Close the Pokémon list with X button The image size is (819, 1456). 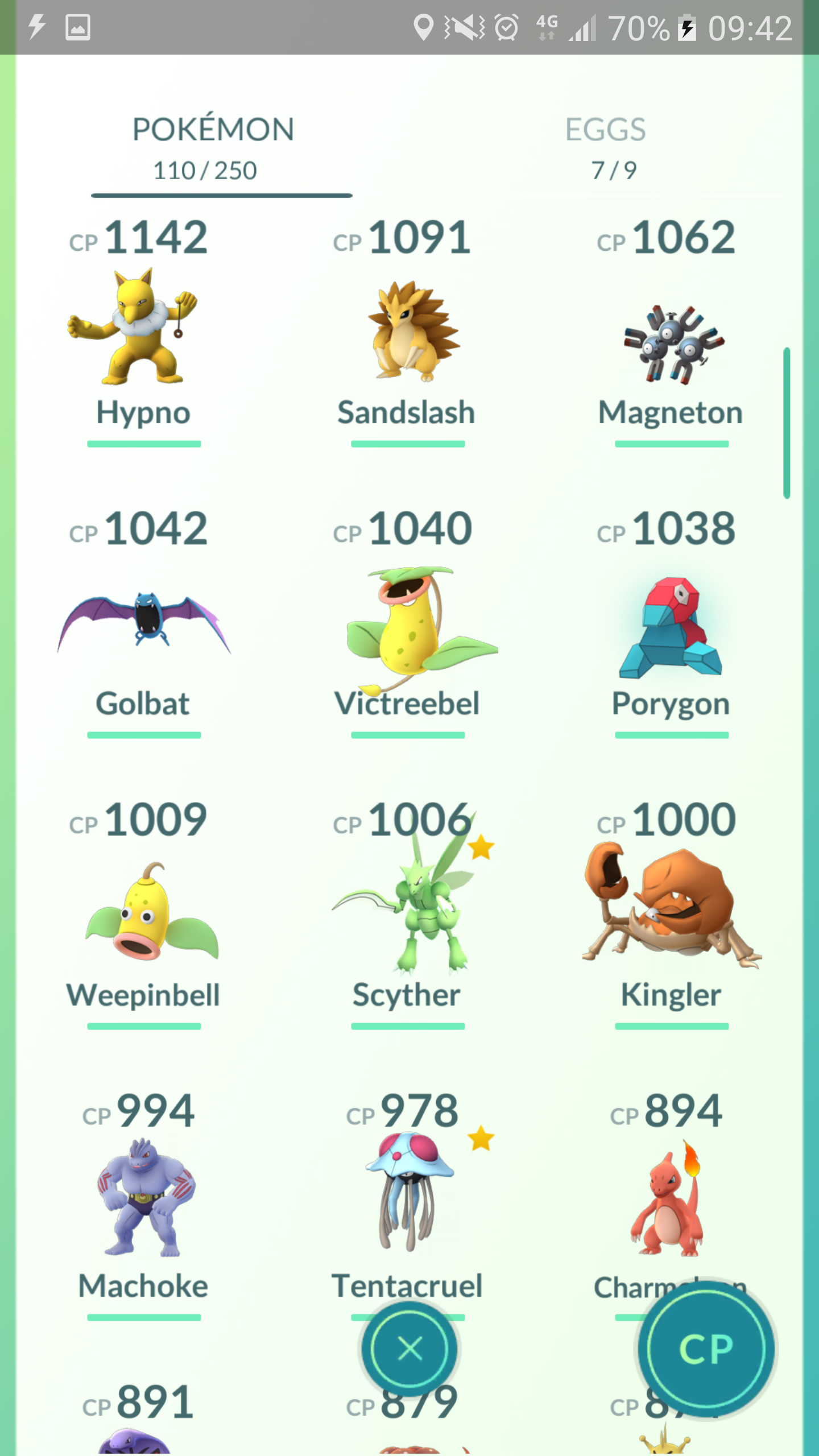[x=409, y=1349]
